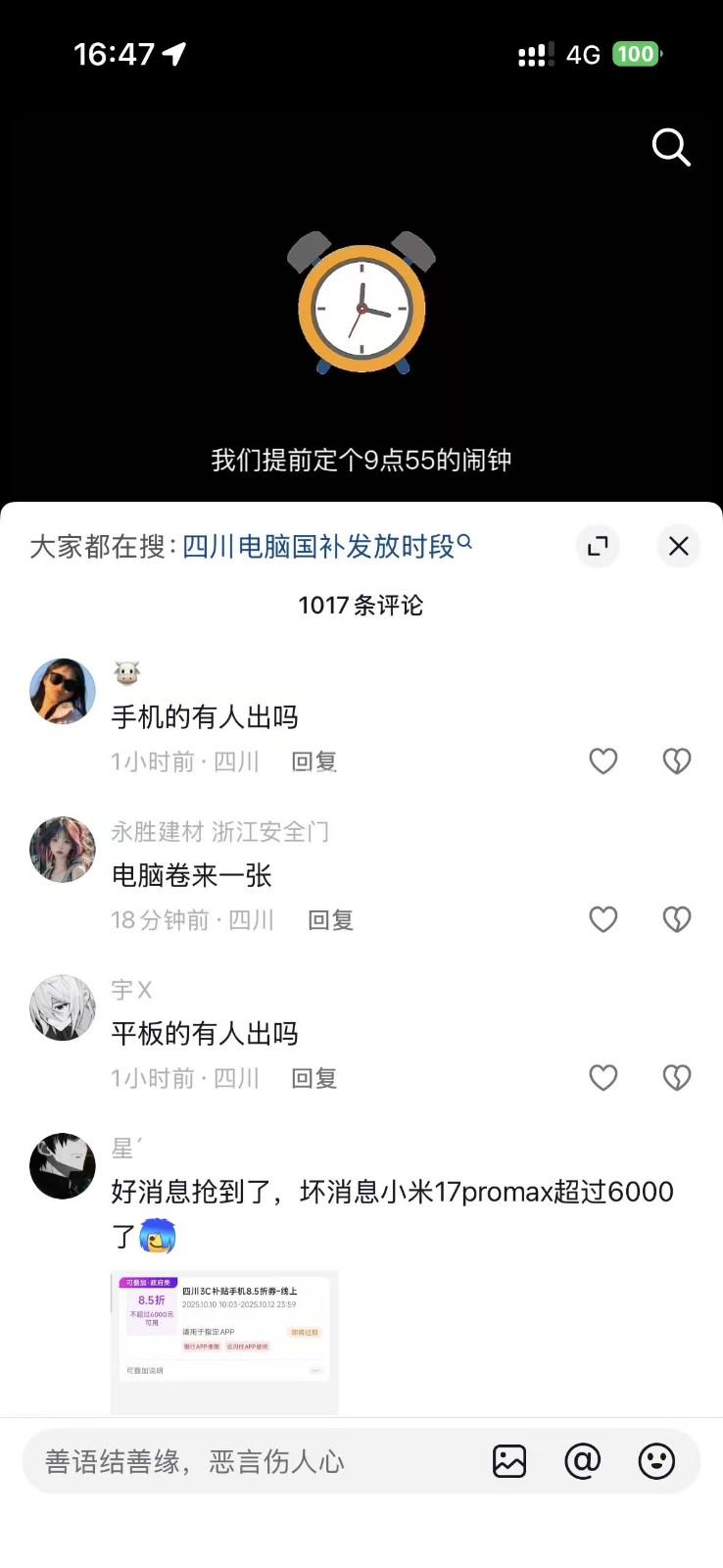
Task: Open the suggested search 四川电脑国补发放时段
Action: click(319, 546)
